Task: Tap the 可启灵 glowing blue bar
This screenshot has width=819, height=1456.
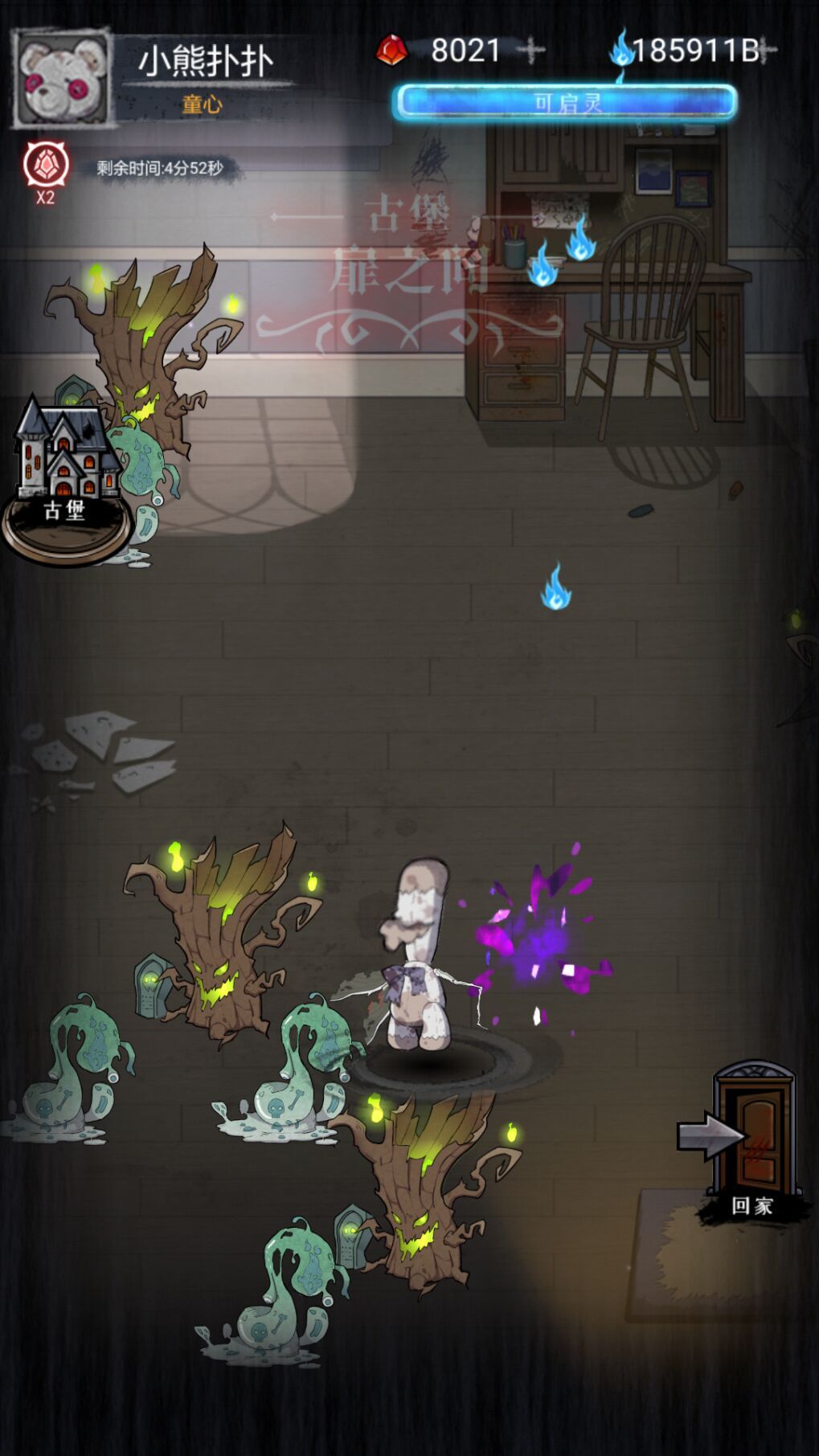Action: 565,103
